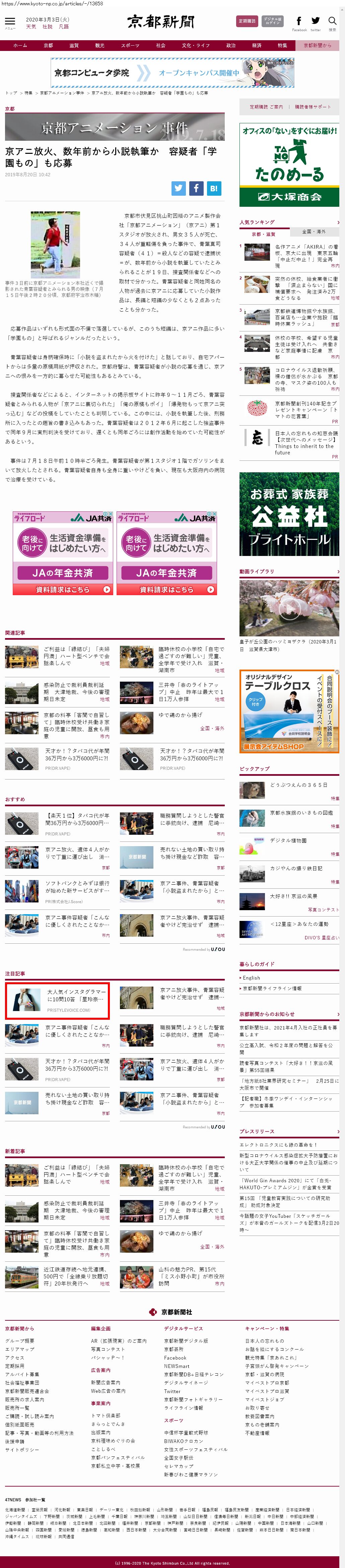This screenshot has width=345, height=1568.
Task: Open the 定期購読 subscription button
Action: (x=247, y=21)
